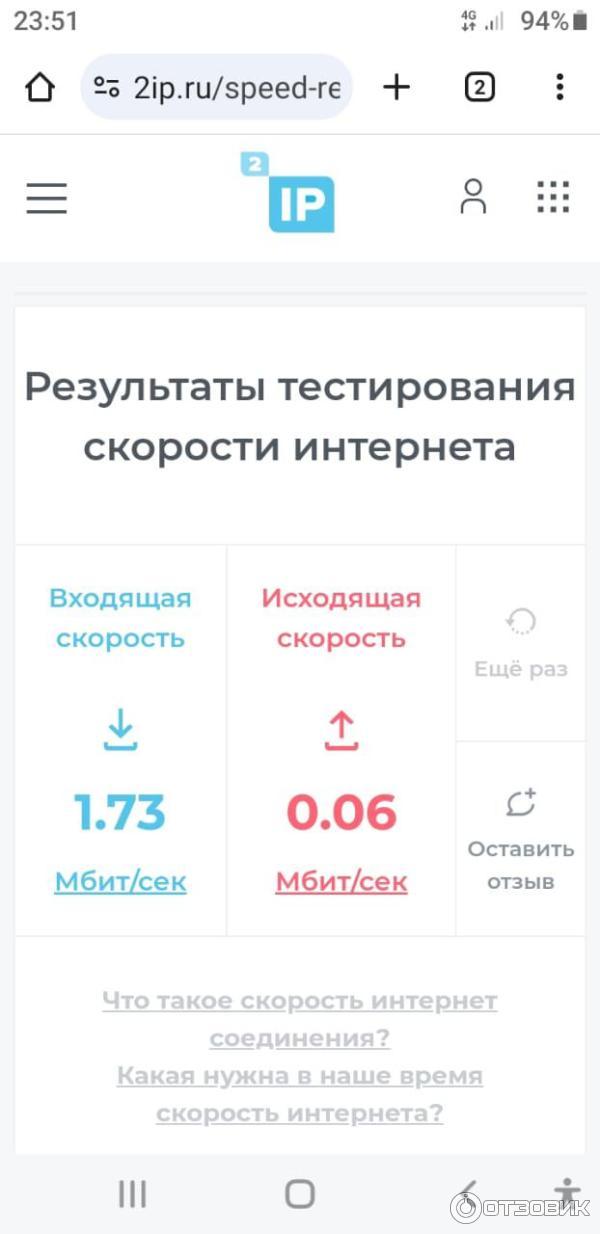The height and width of the screenshot is (1234, 600).
Task: Open the browser home page
Action: pyautogui.click(x=40, y=88)
